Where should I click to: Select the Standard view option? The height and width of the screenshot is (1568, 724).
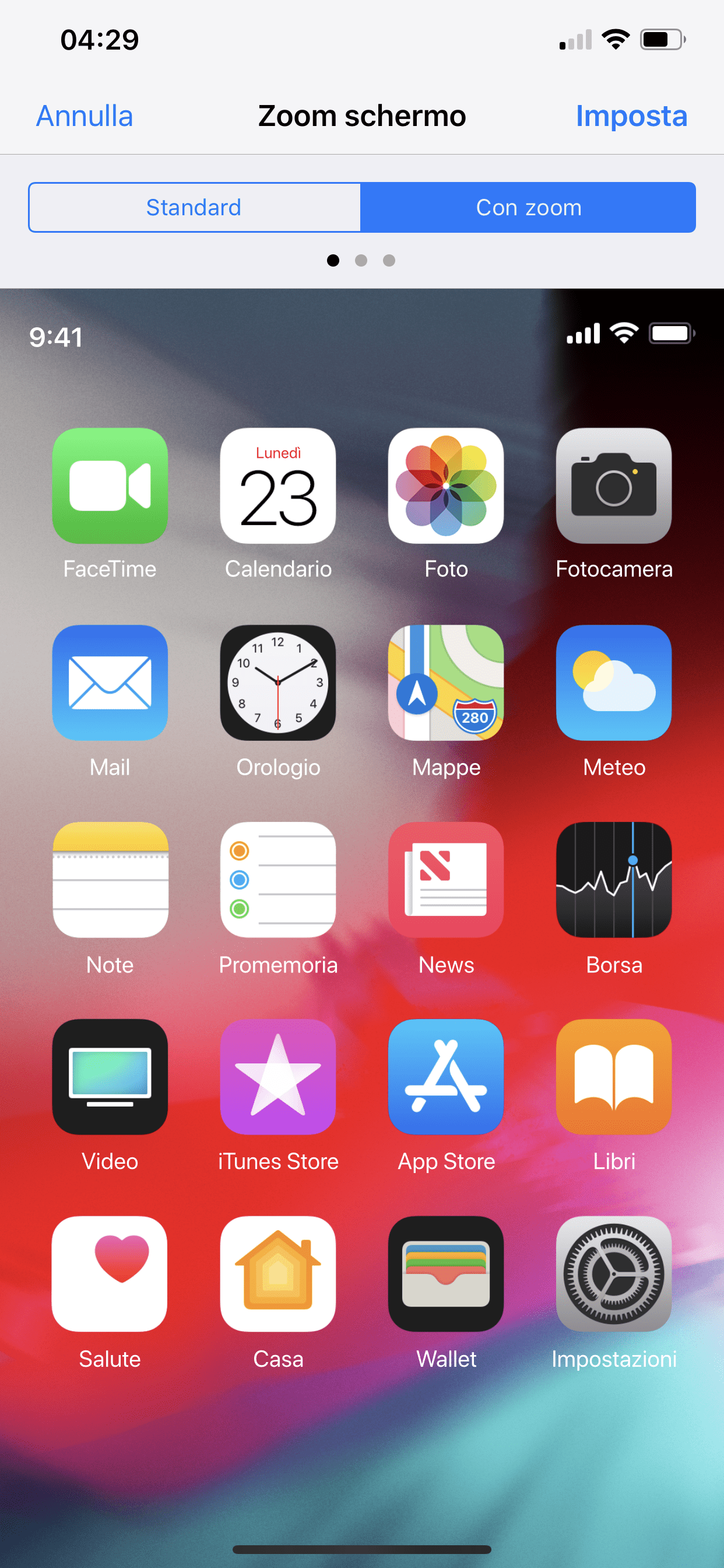pyautogui.click(x=195, y=208)
